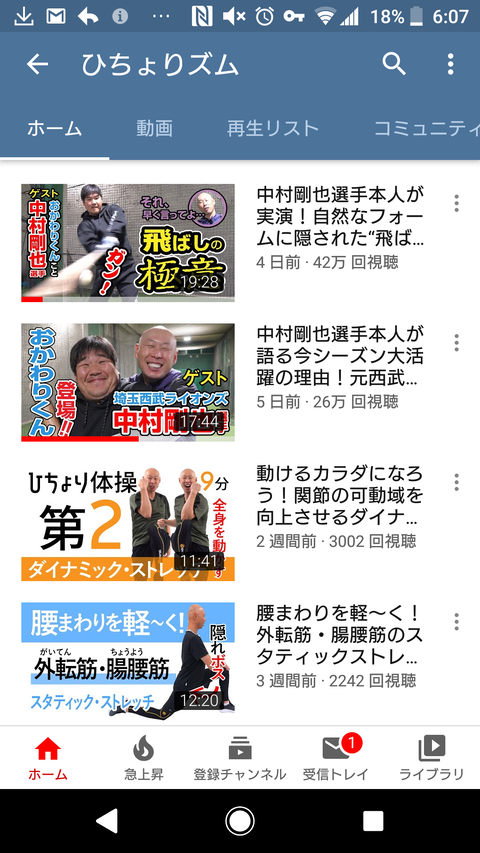Tap the system home button

click(240, 821)
